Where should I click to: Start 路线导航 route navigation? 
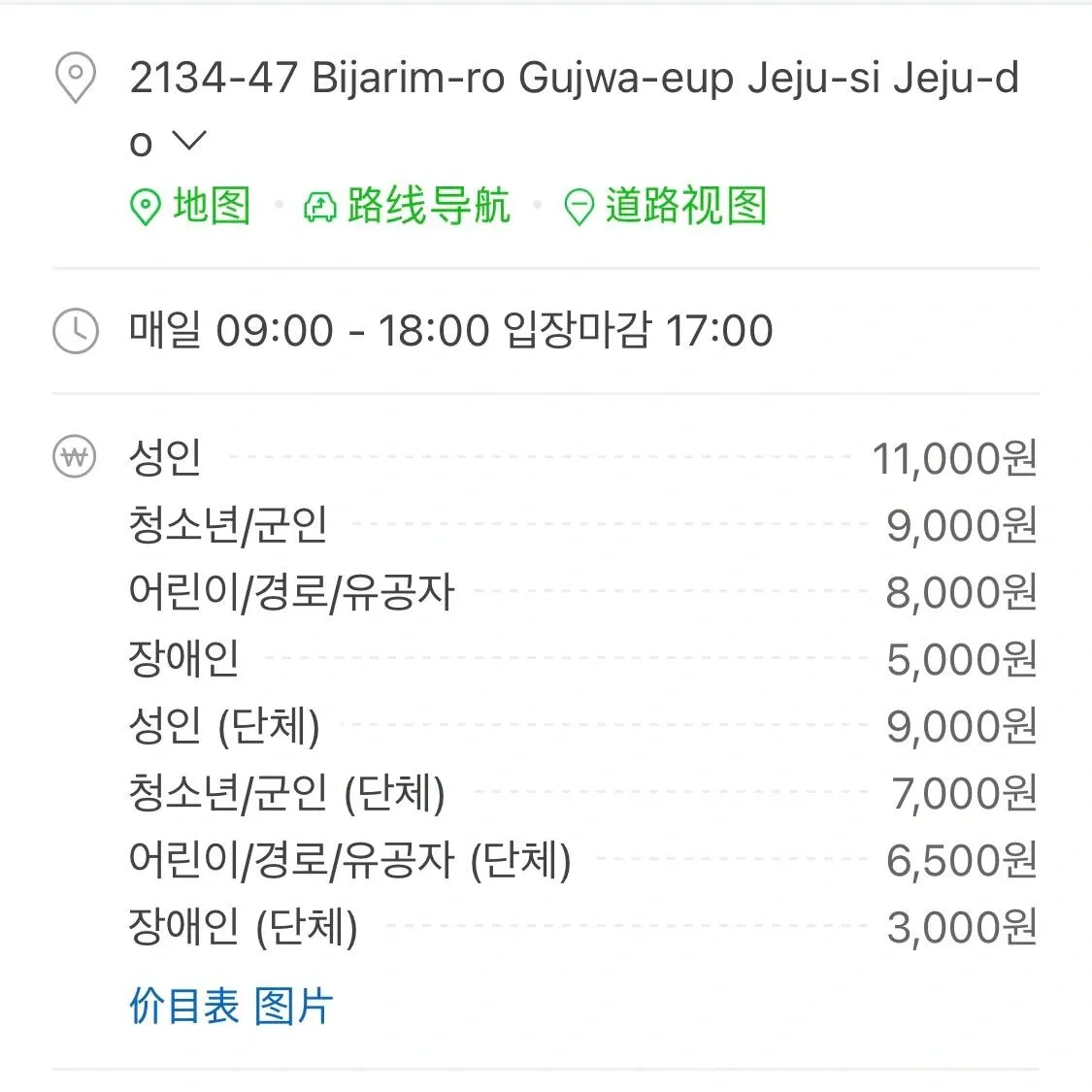coord(407,206)
